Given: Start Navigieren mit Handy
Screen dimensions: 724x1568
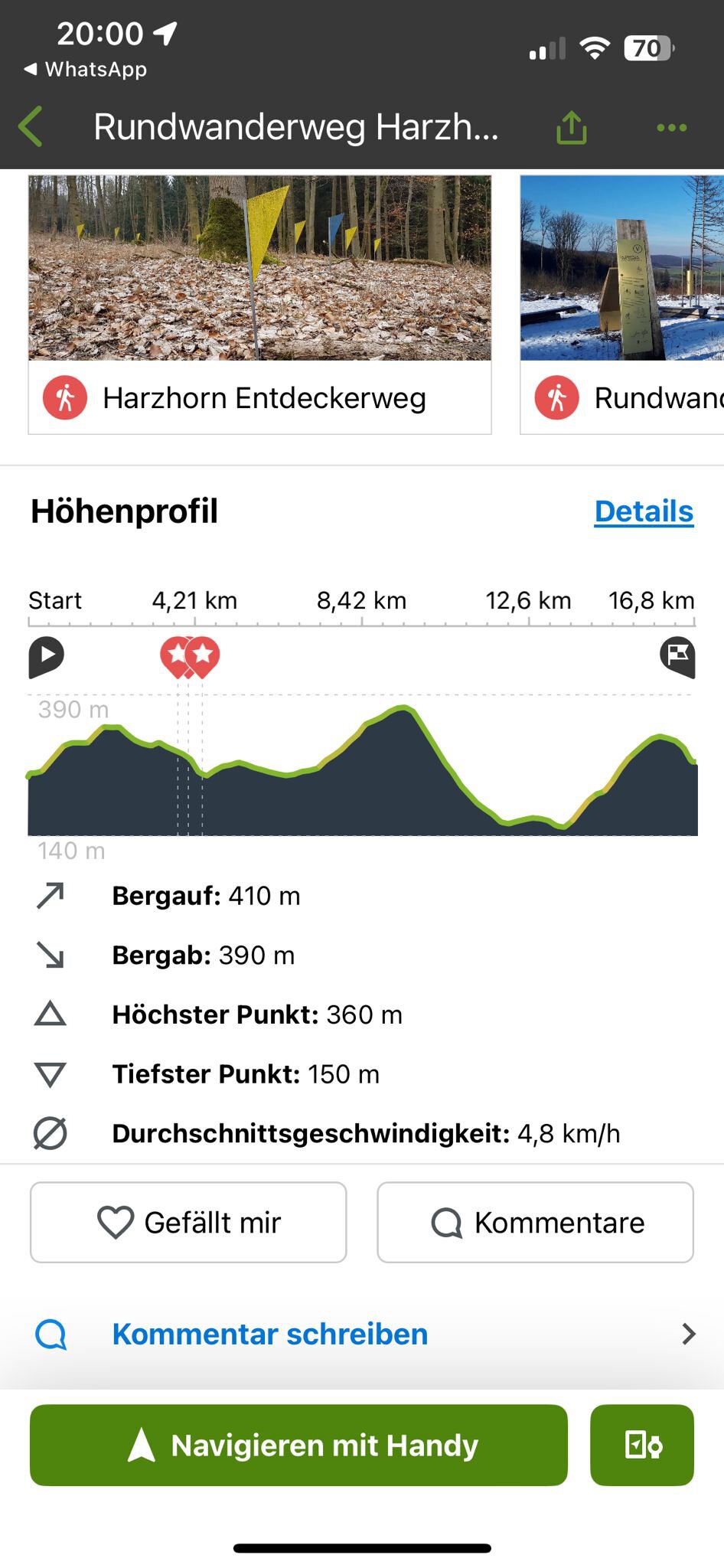Looking at the screenshot, I should point(298,1445).
